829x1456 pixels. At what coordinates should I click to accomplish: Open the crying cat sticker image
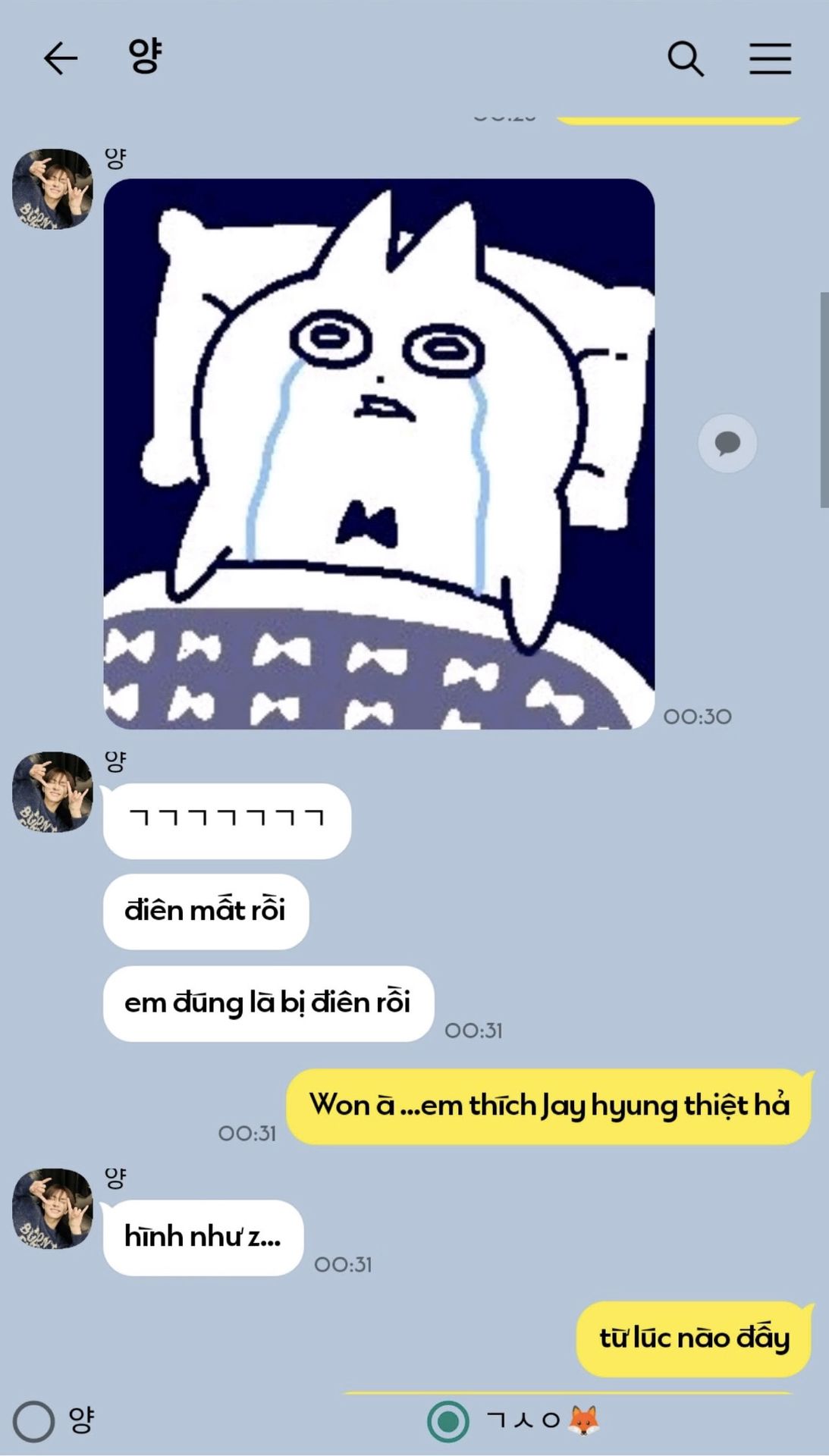tap(378, 453)
